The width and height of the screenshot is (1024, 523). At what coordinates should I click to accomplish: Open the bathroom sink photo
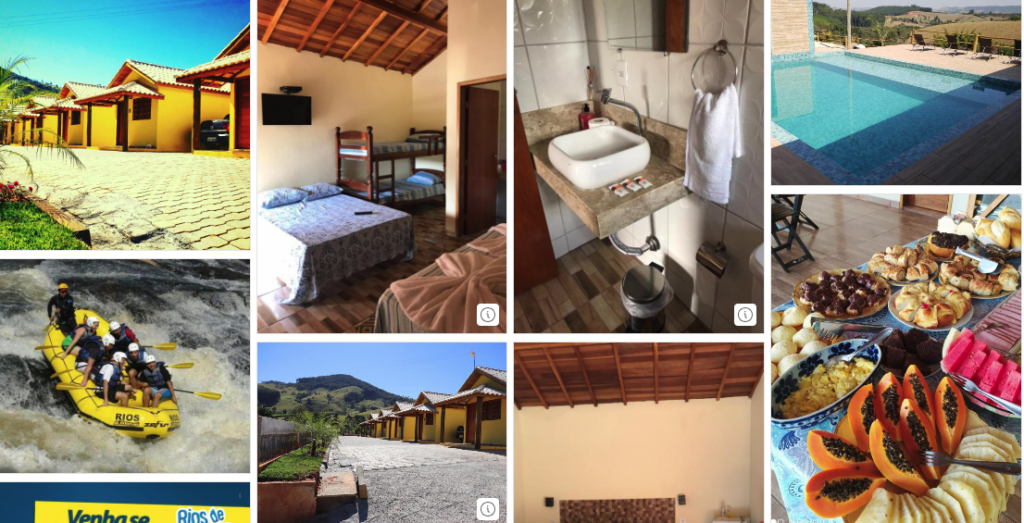[638, 165]
